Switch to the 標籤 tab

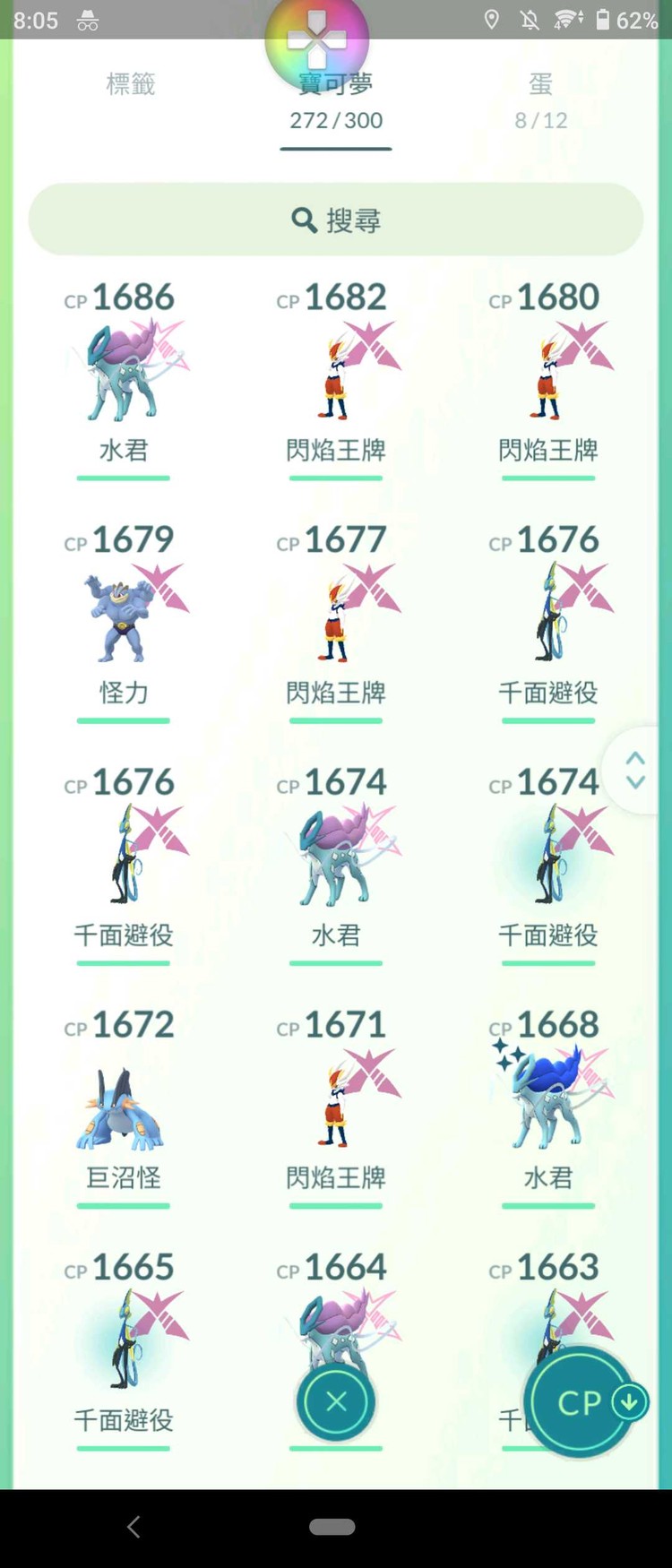tap(131, 85)
